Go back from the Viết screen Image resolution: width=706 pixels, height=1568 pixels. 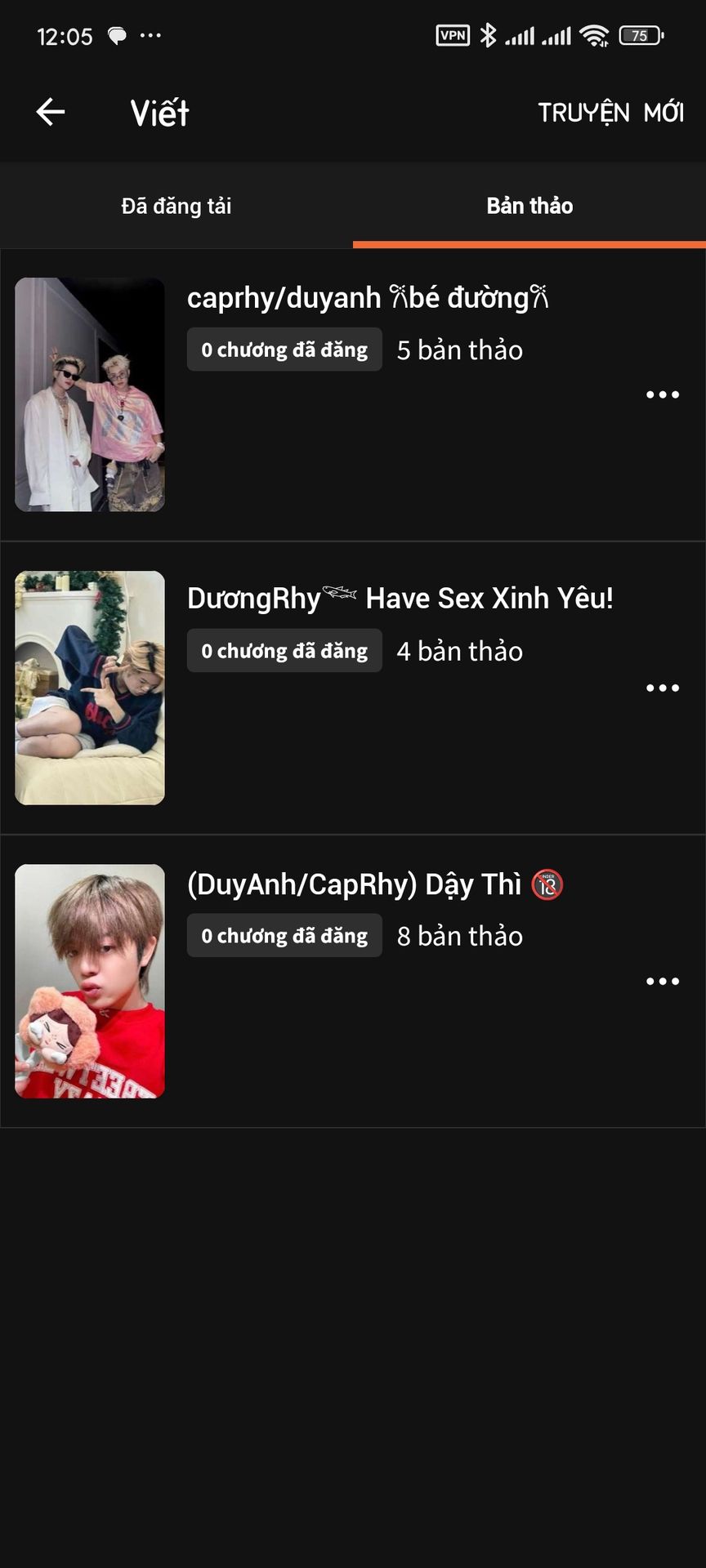click(x=51, y=112)
